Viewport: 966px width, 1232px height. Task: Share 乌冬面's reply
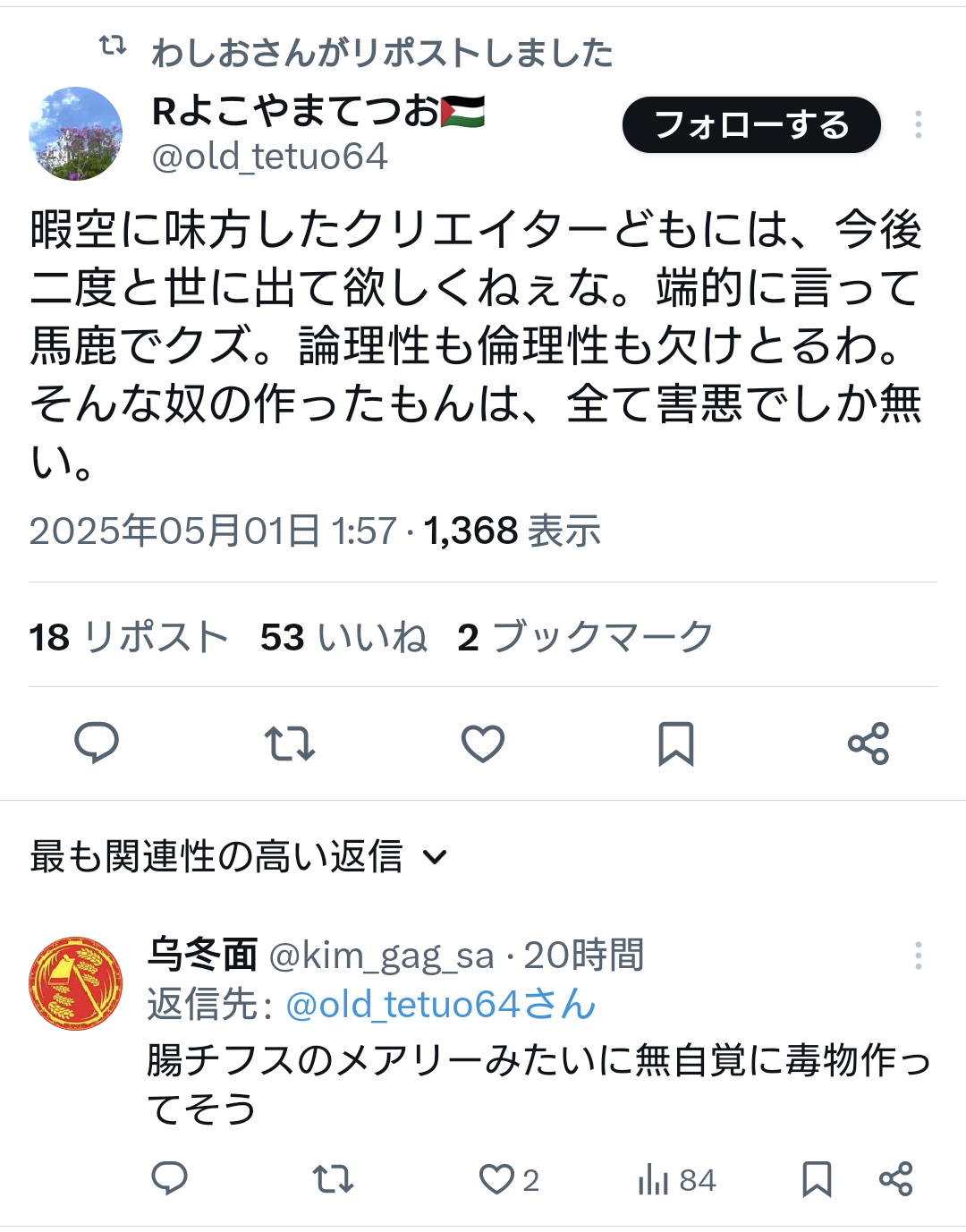895,1179
